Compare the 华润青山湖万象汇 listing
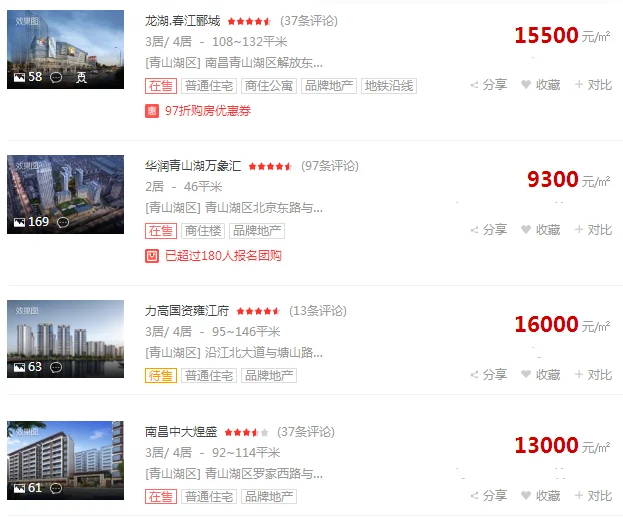623x517 pixels. pos(593,229)
